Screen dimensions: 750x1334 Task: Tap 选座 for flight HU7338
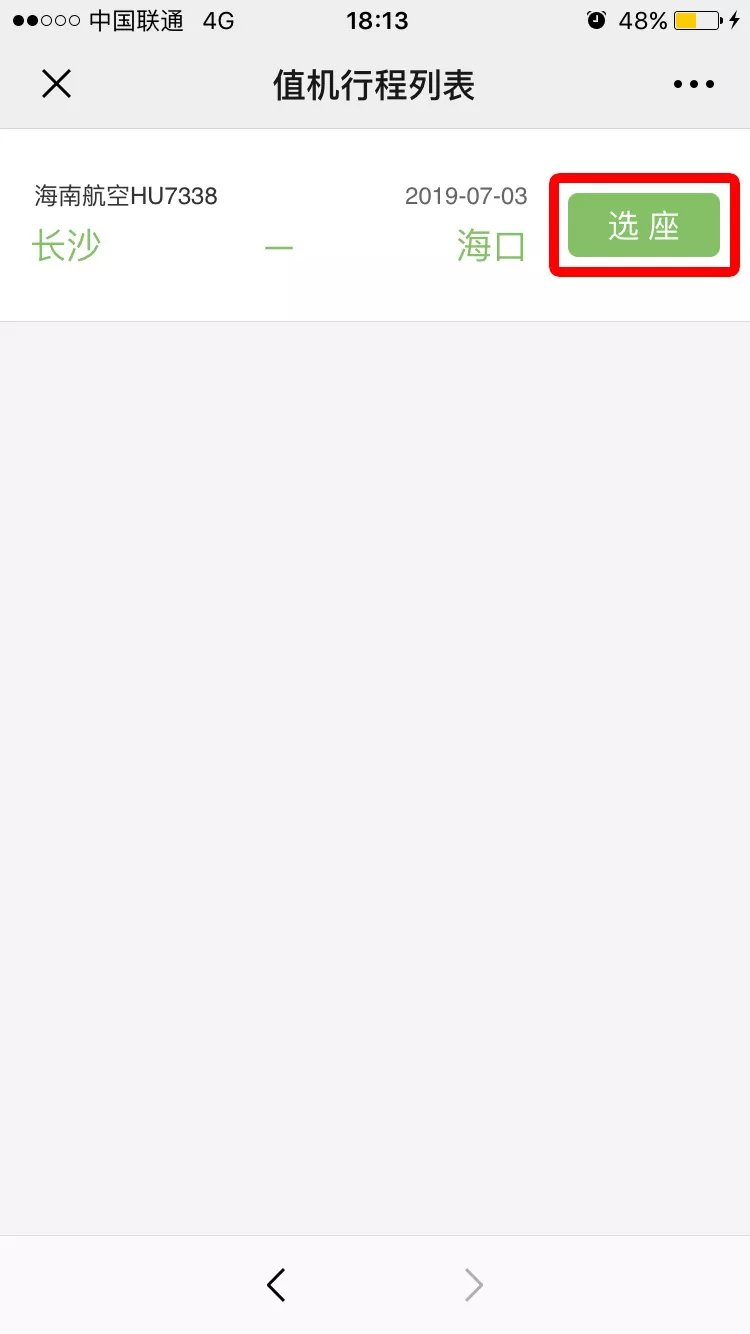[x=643, y=226]
